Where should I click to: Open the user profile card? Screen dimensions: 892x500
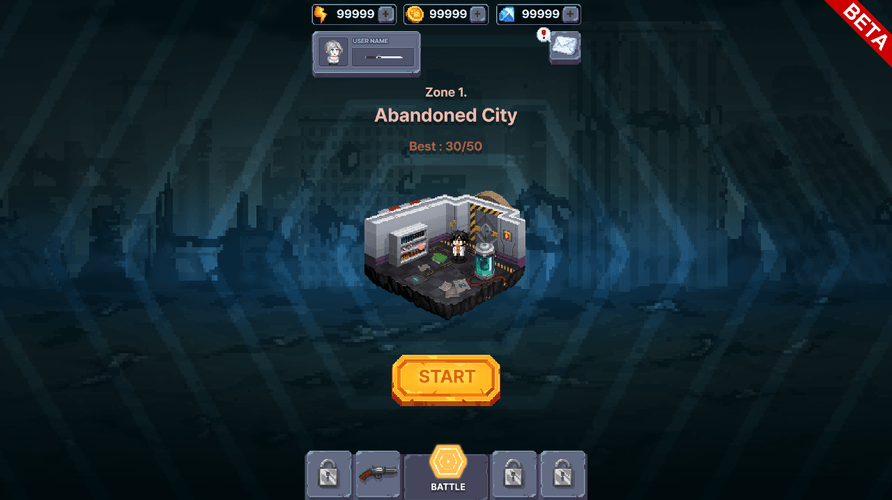(x=366, y=53)
